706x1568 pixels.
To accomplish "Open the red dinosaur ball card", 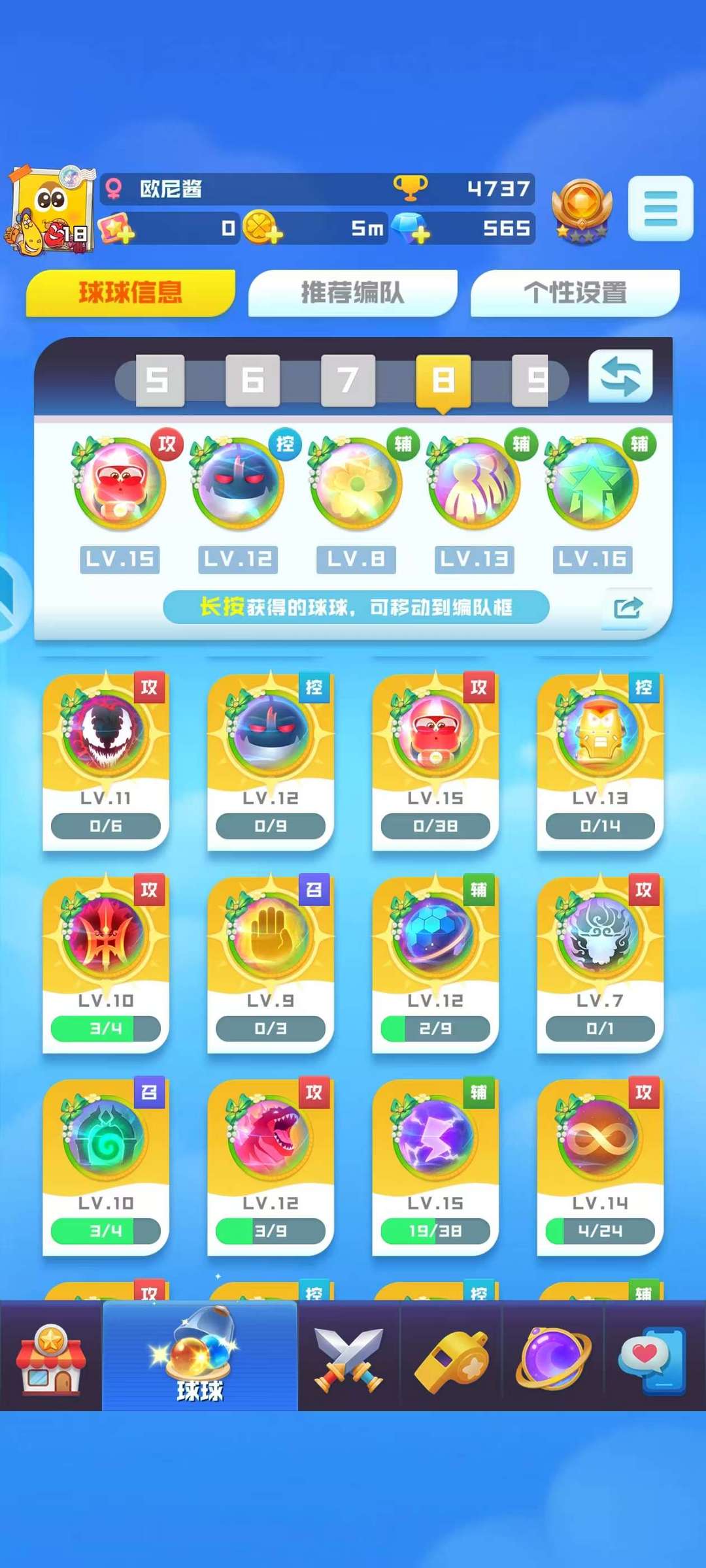I will point(271,1166).
